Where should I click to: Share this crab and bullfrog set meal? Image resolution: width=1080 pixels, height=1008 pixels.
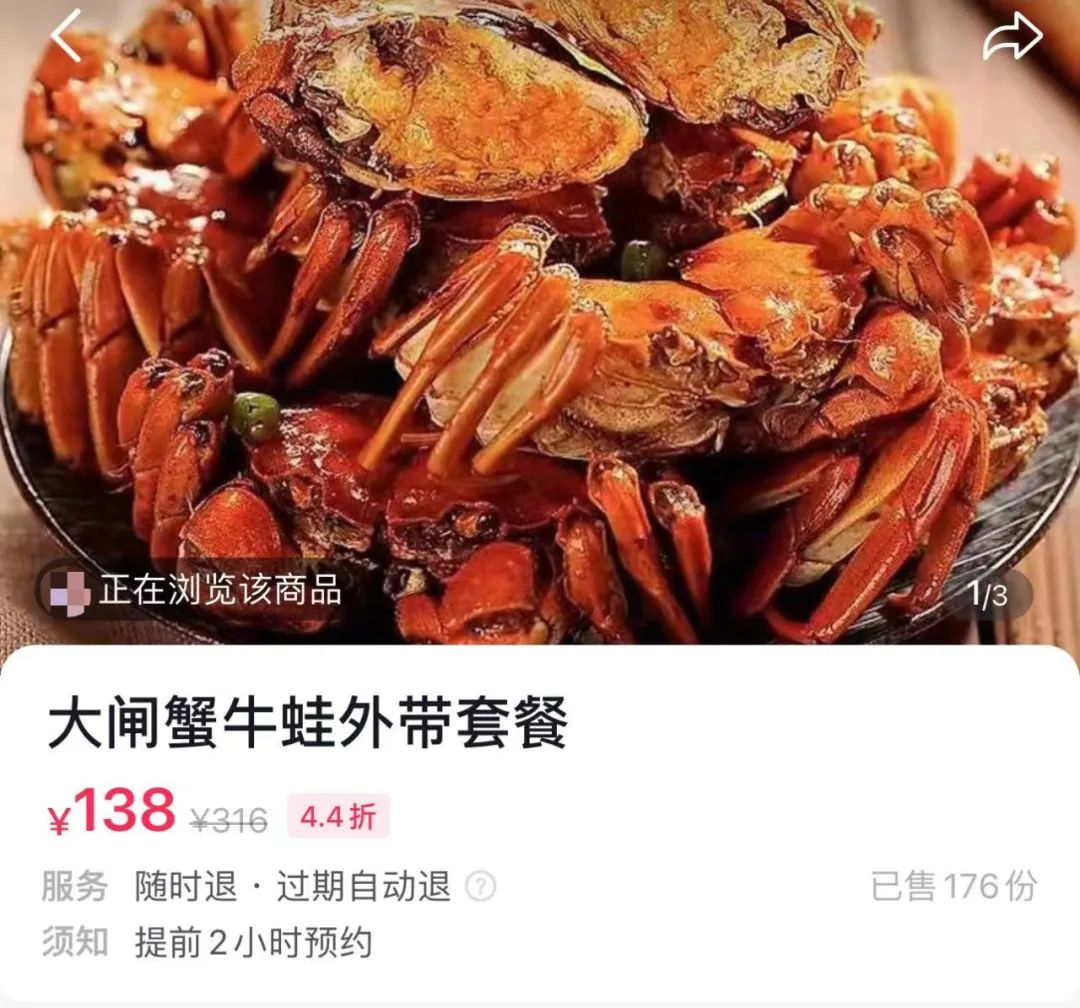tap(1012, 38)
